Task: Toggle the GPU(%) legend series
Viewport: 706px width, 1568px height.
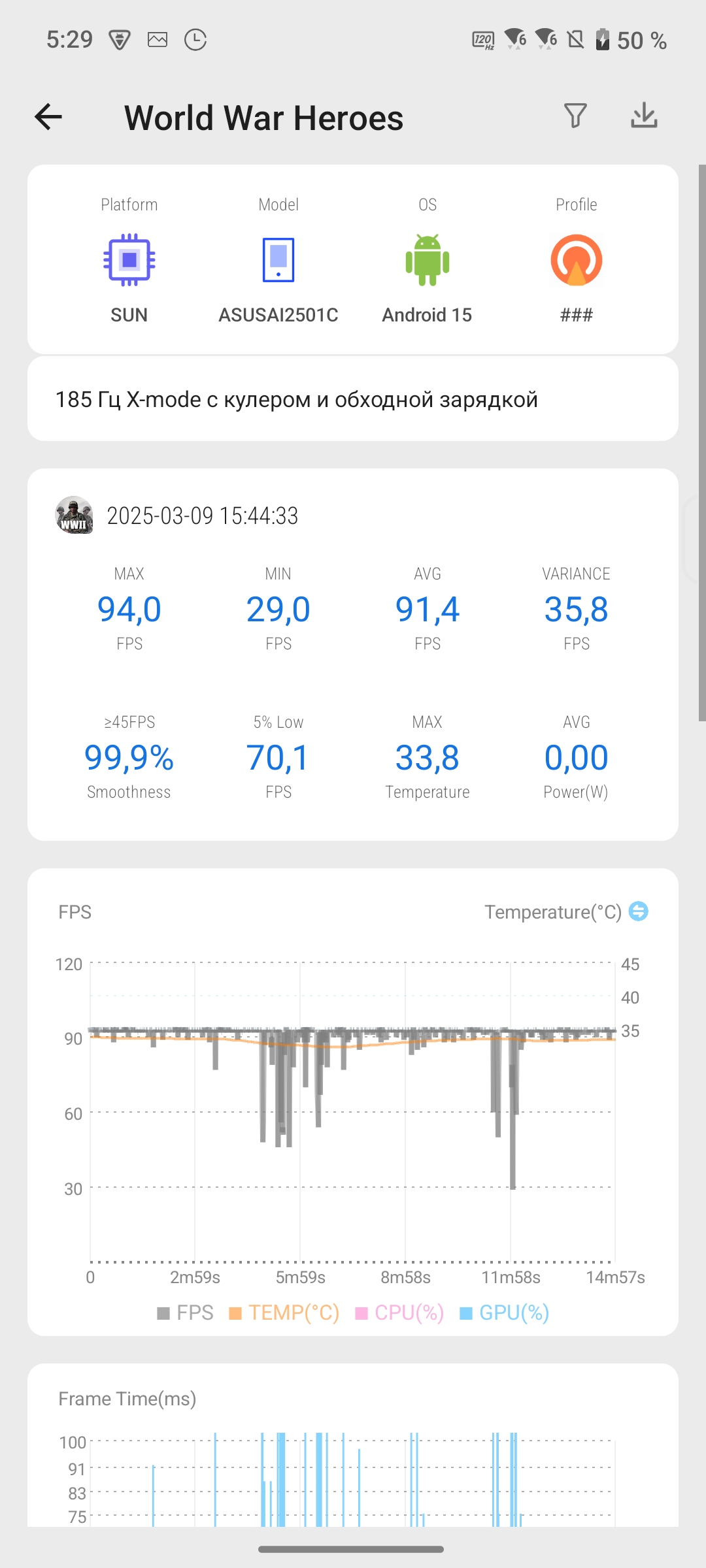Action: coord(505,1313)
